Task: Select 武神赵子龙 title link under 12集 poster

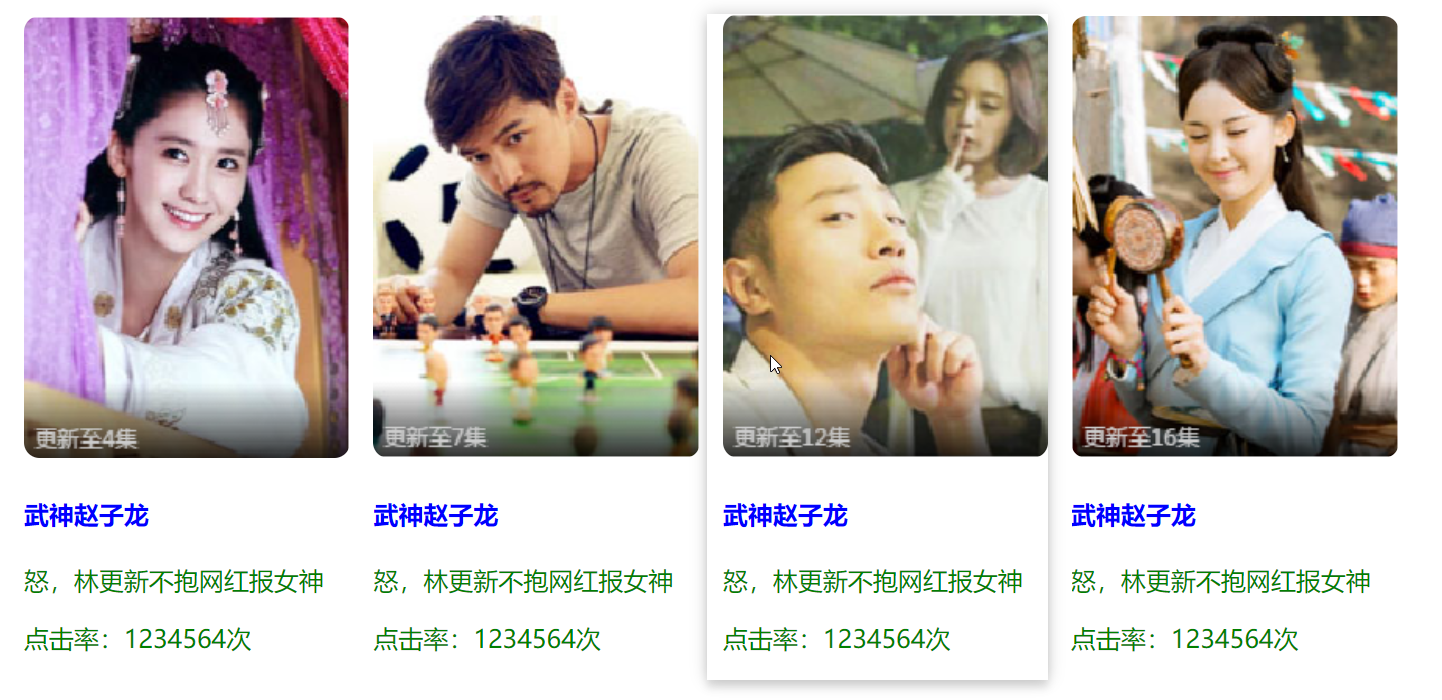Action: click(x=785, y=516)
